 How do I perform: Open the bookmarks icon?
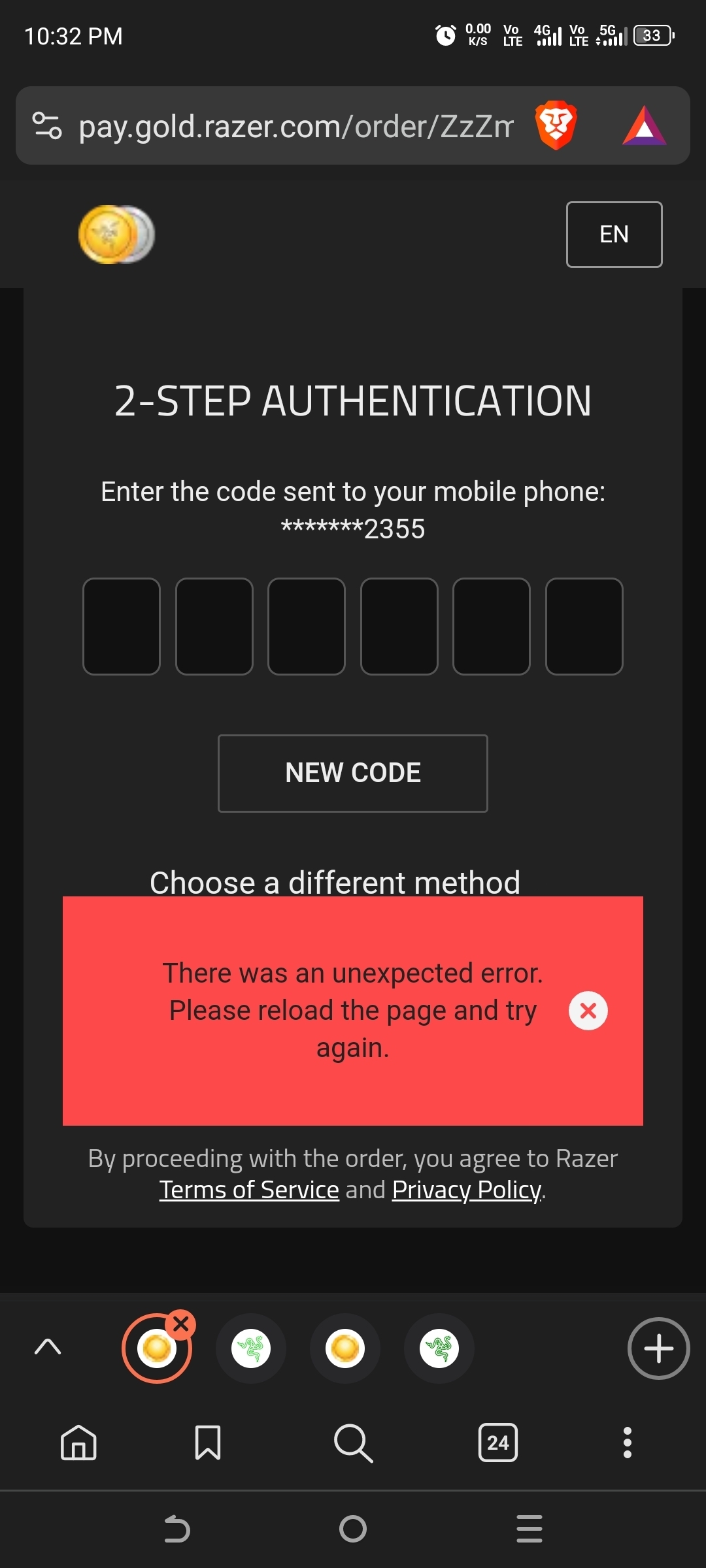(208, 1443)
